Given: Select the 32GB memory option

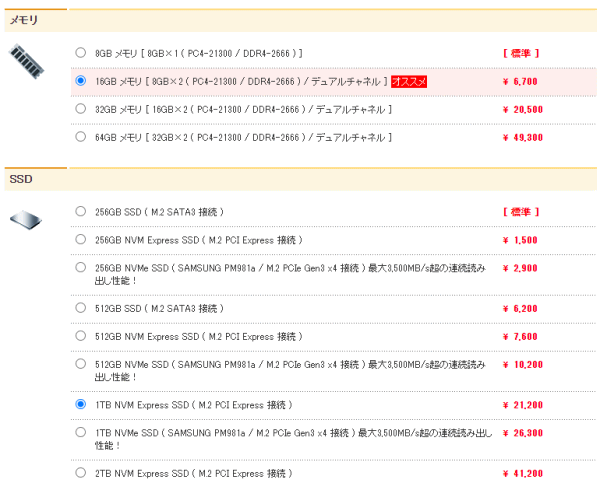Looking at the screenshot, I should point(80,108).
